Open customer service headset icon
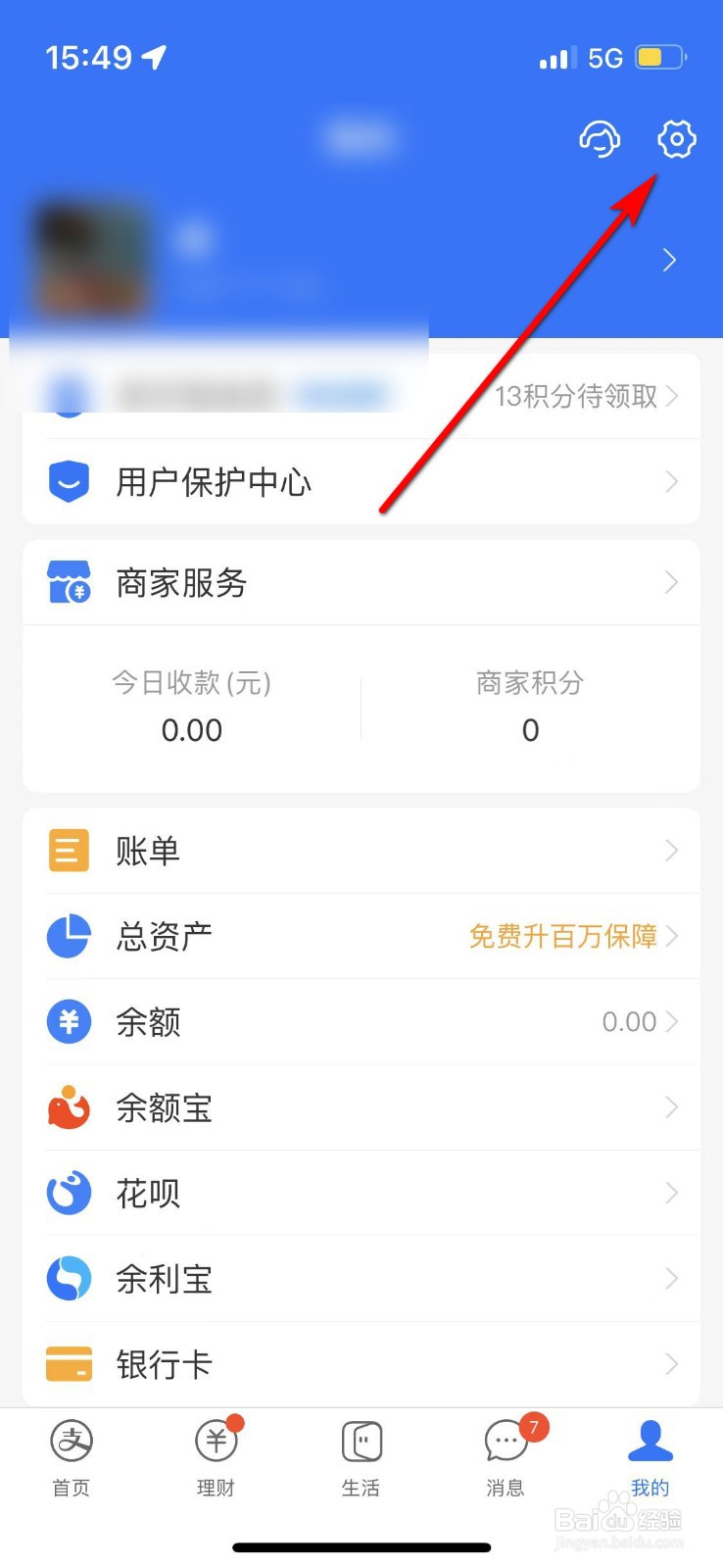This screenshot has height=1568, width=723. (x=599, y=139)
